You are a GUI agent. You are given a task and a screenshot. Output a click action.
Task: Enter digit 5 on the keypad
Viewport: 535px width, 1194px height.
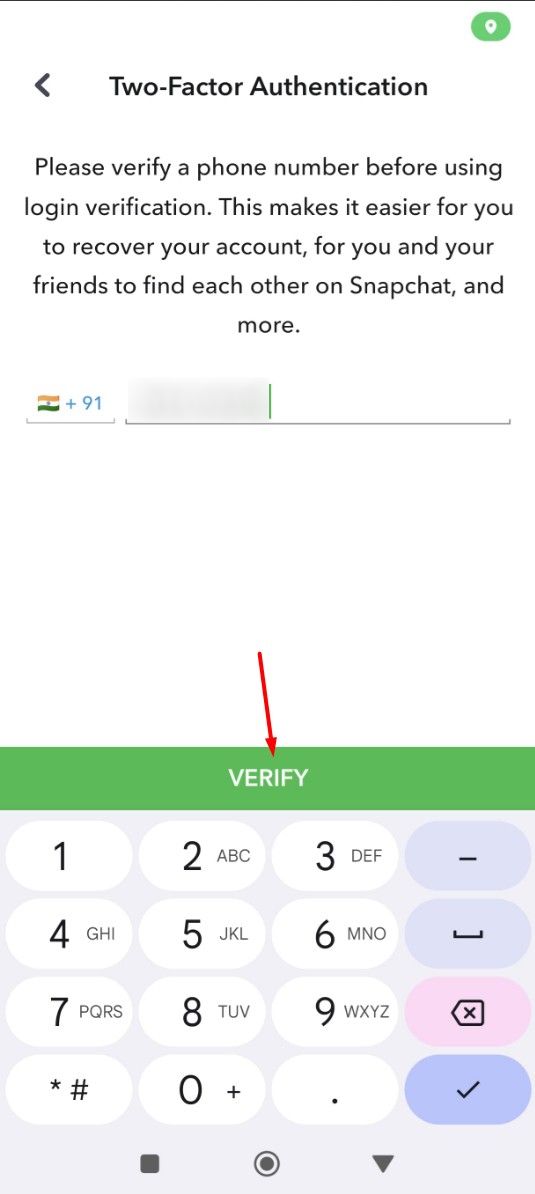(x=202, y=934)
